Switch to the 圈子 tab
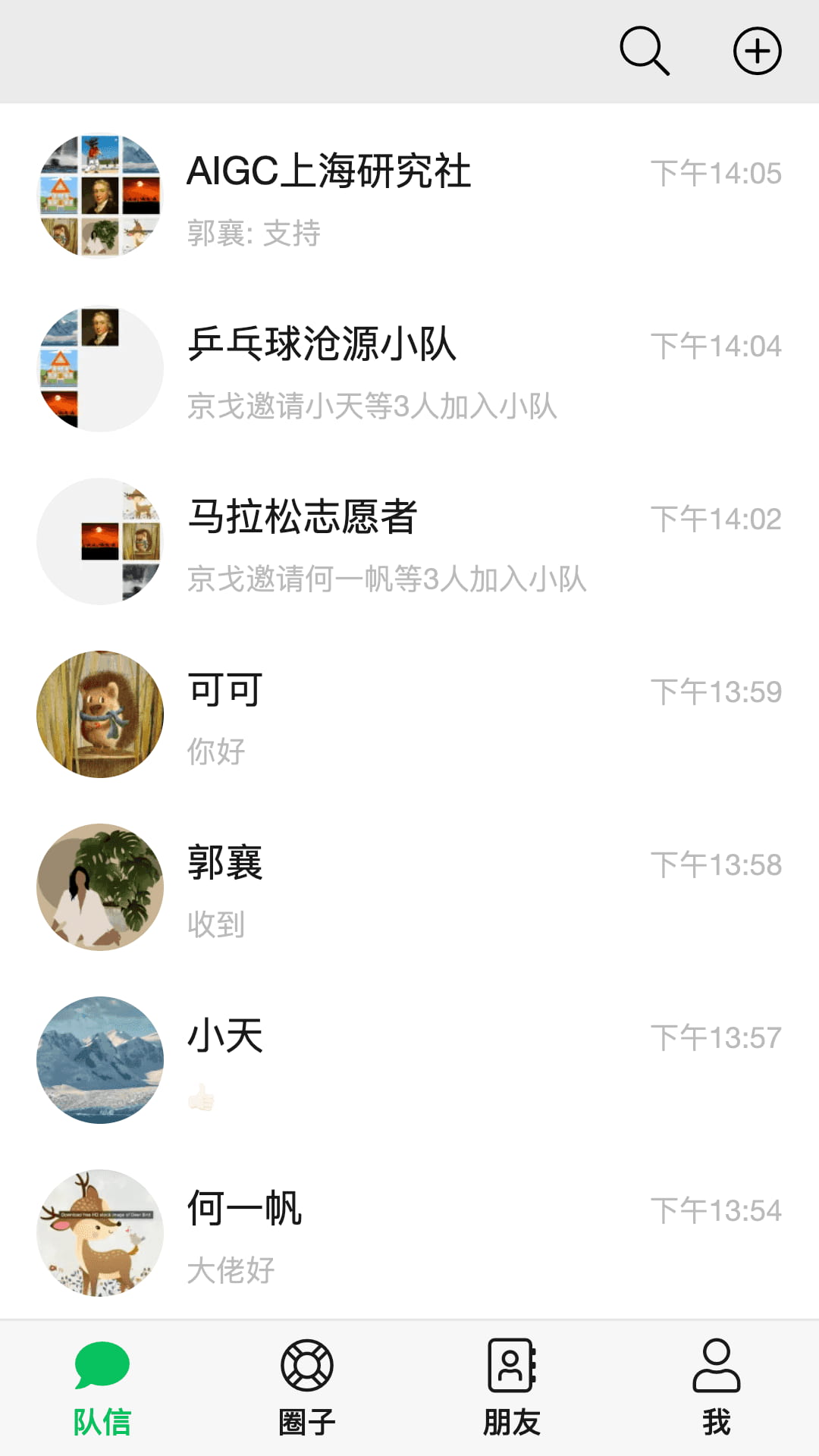Image resolution: width=819 pixels, height=1456 pixels. pyautogui.click(x=307, y=1388)
